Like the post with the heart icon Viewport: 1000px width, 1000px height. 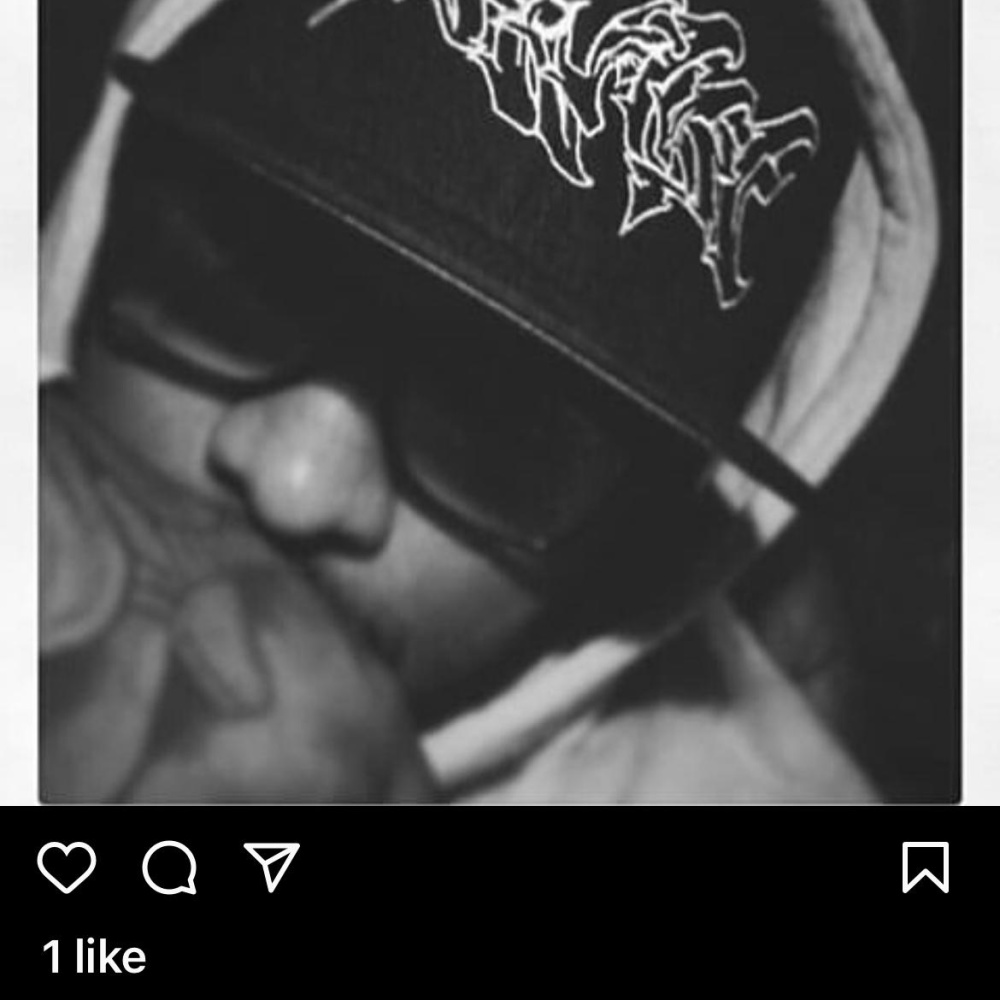click(67, 866)
